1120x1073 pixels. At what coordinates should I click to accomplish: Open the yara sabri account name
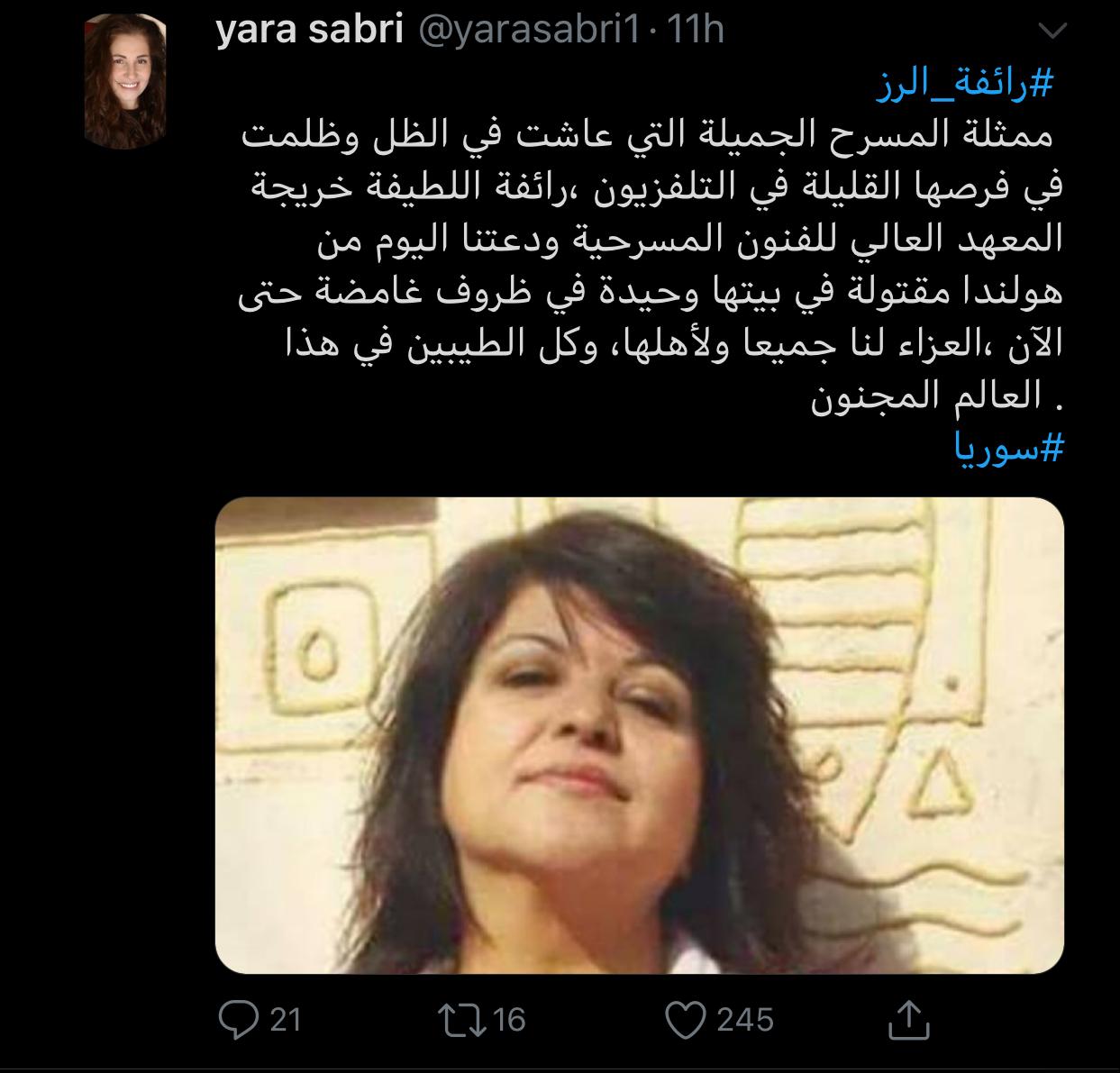tap(309, 32)
